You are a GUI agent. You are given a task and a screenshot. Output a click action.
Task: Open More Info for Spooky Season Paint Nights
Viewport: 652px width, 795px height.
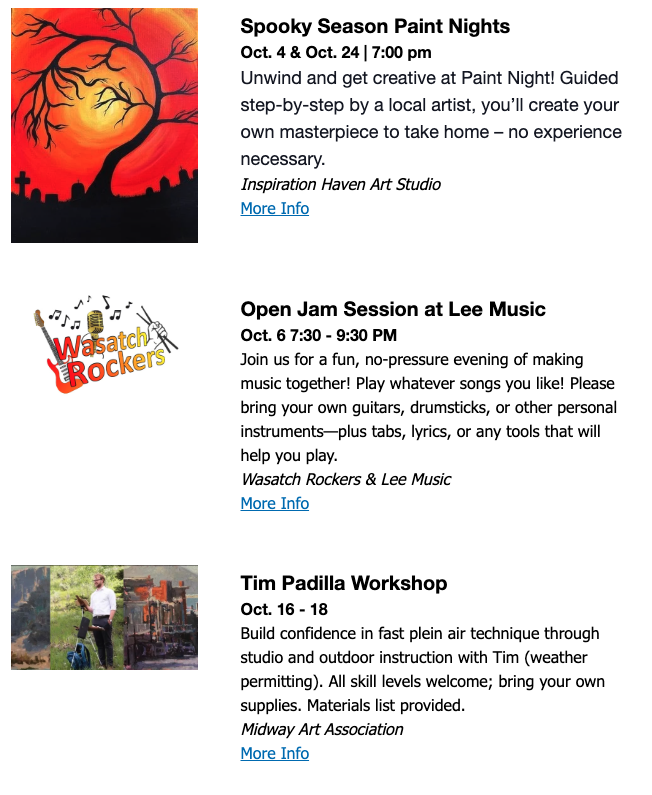click(274, 209)
